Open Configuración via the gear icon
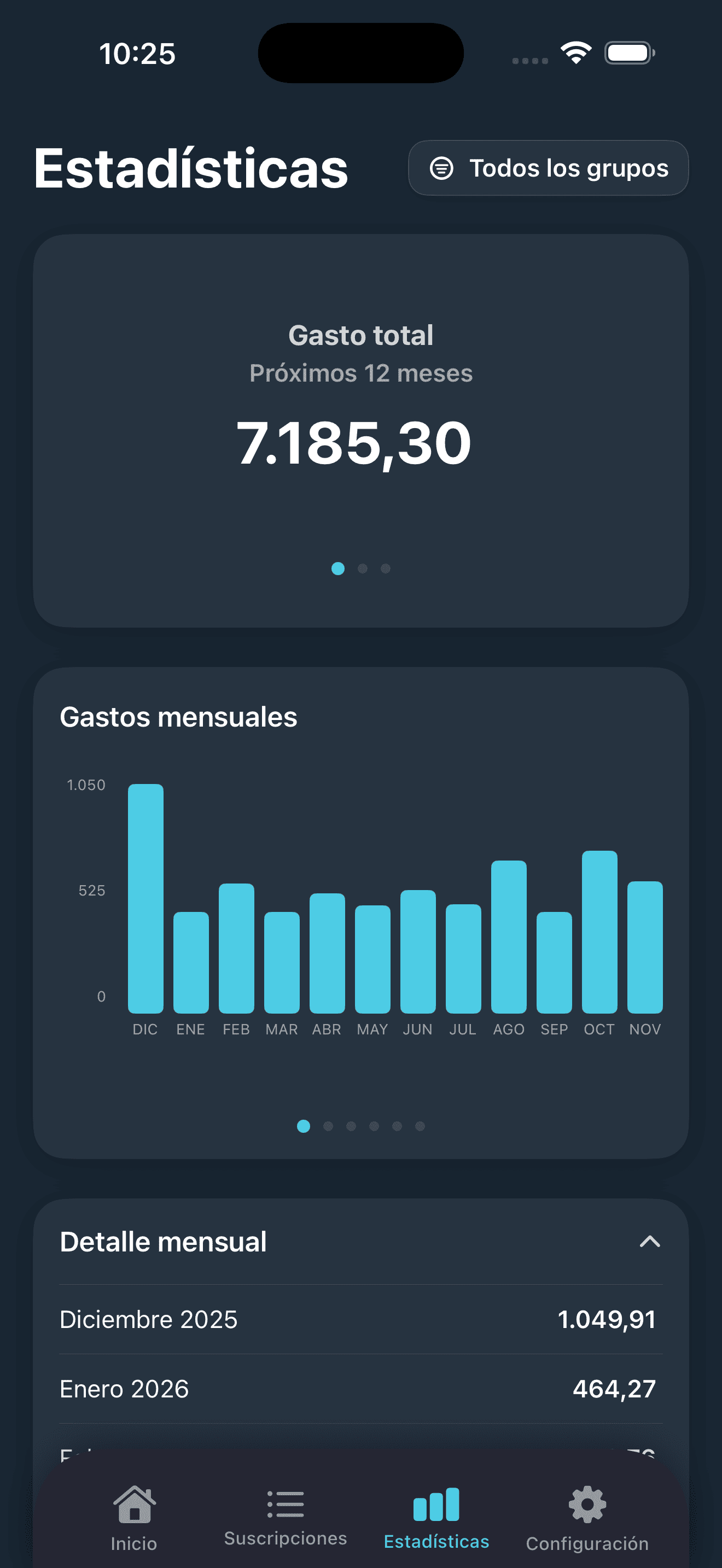 (x=586, y=1503)
